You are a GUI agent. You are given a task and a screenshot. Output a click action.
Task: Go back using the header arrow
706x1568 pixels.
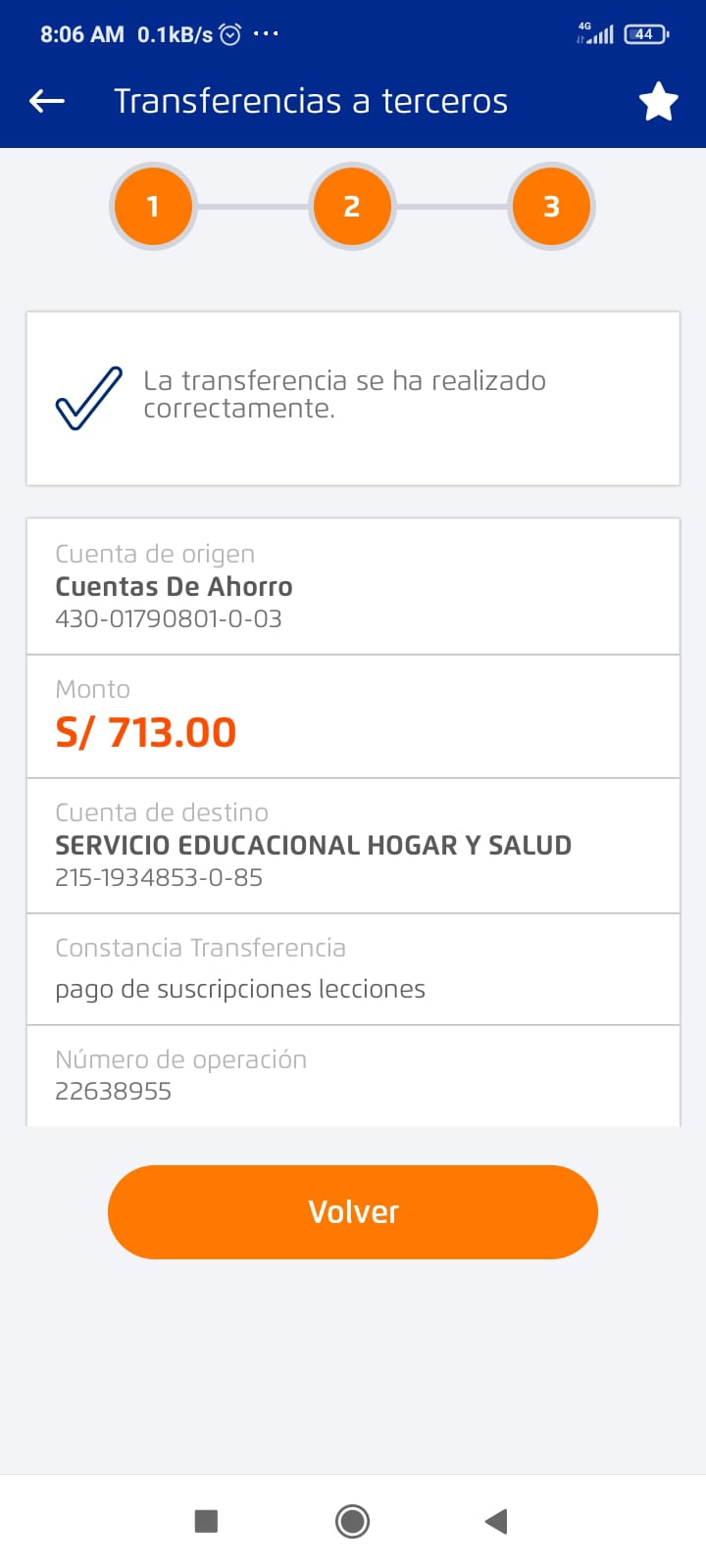[47, 101]
